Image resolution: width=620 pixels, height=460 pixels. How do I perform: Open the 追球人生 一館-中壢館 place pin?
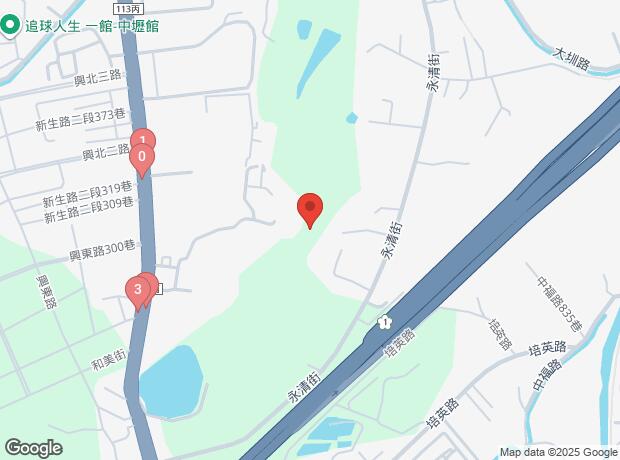tap(9, 26)
